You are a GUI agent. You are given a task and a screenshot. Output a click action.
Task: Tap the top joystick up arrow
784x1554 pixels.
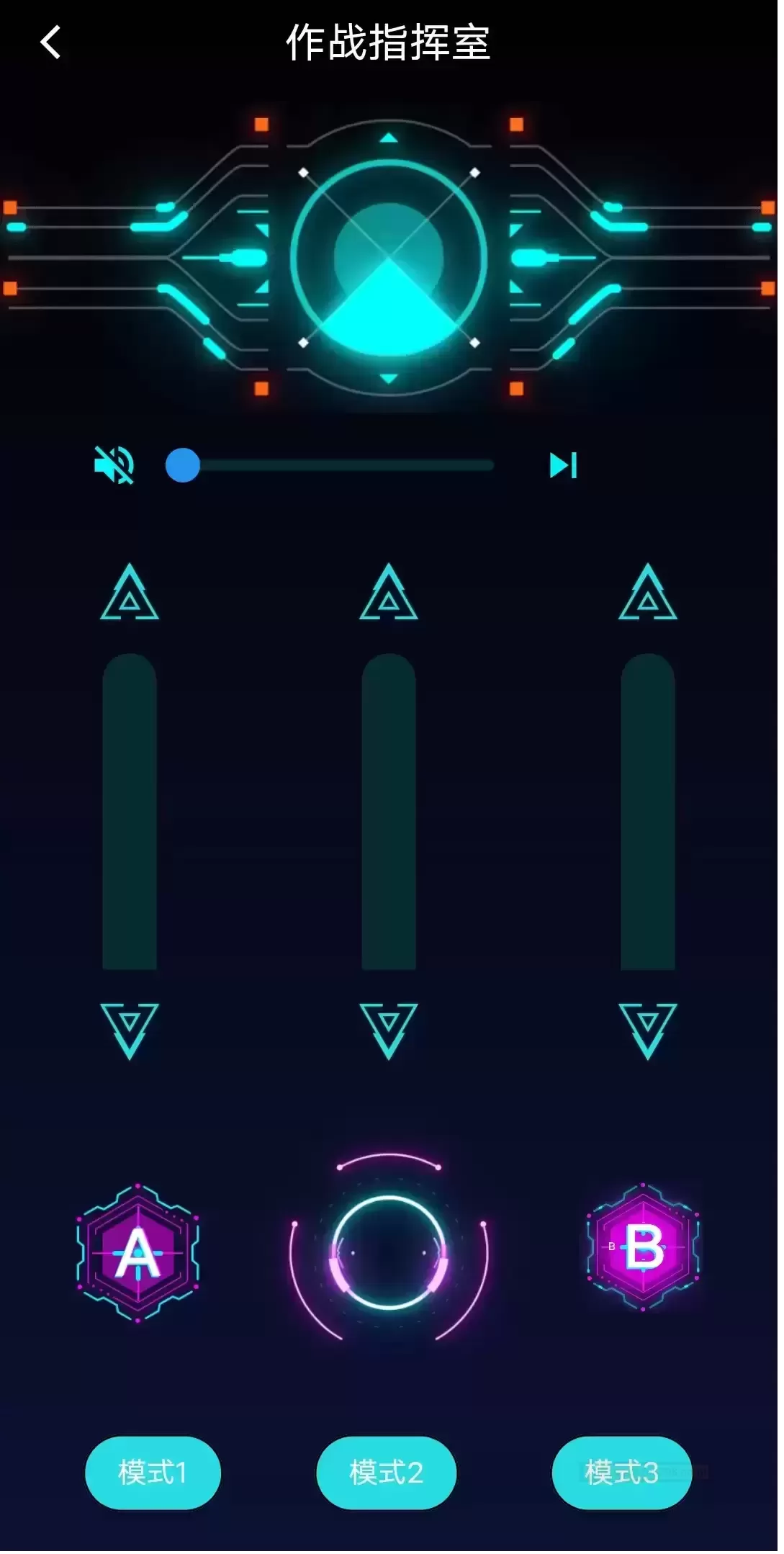pyautogui.click(x=389, y=138)
